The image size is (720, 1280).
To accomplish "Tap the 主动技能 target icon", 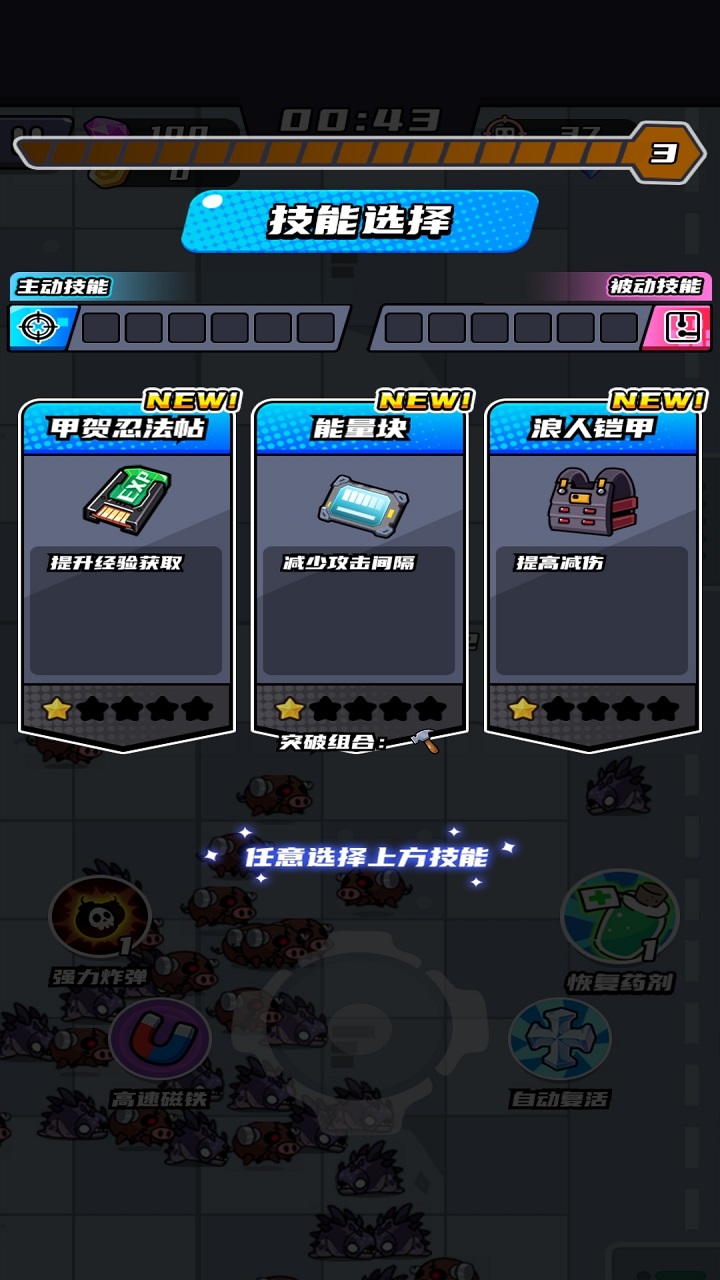I will 38,328.
